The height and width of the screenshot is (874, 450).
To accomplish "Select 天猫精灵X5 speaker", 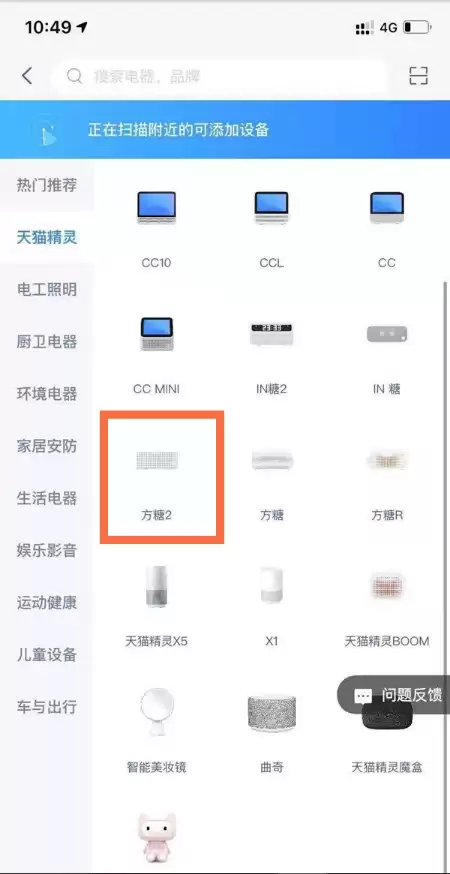I will [156, 607].
